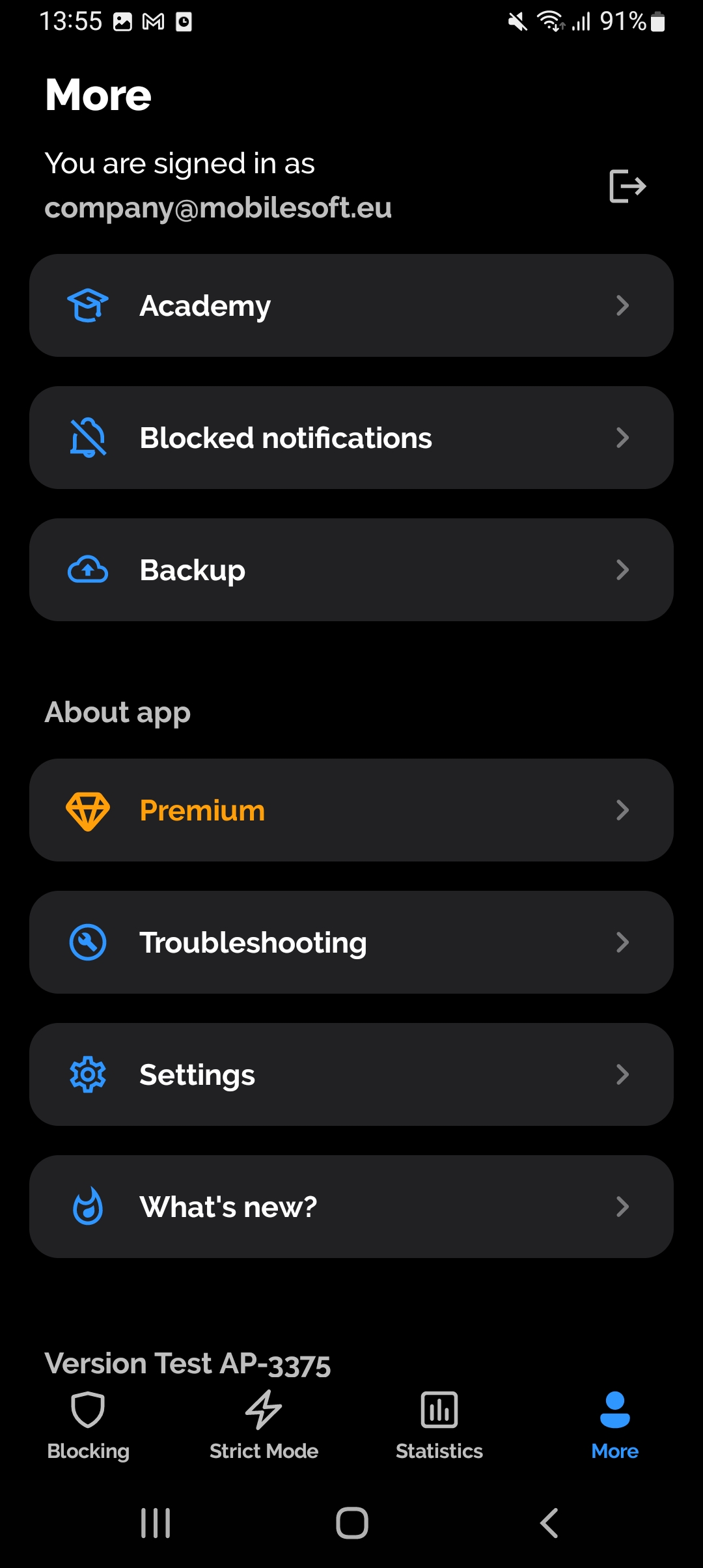Viewport: 703px width, 1568px height.
Task: Tap the system home button
Action: click(351, 1523)
